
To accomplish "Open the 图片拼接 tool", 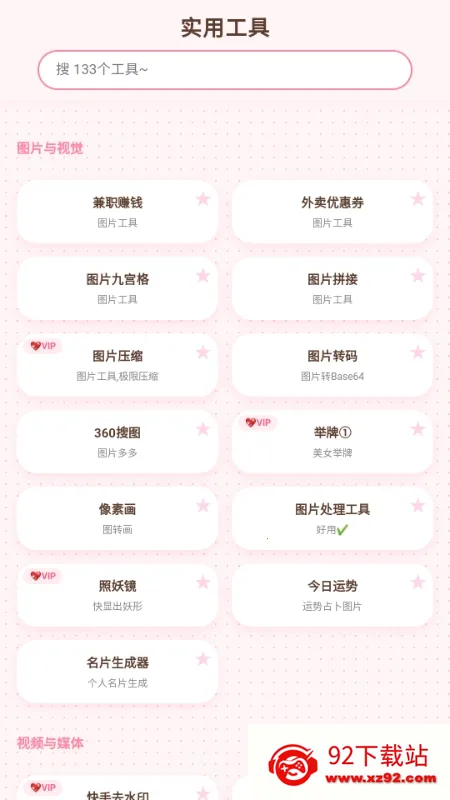I will pyautogui.click(x=332, y=288).
